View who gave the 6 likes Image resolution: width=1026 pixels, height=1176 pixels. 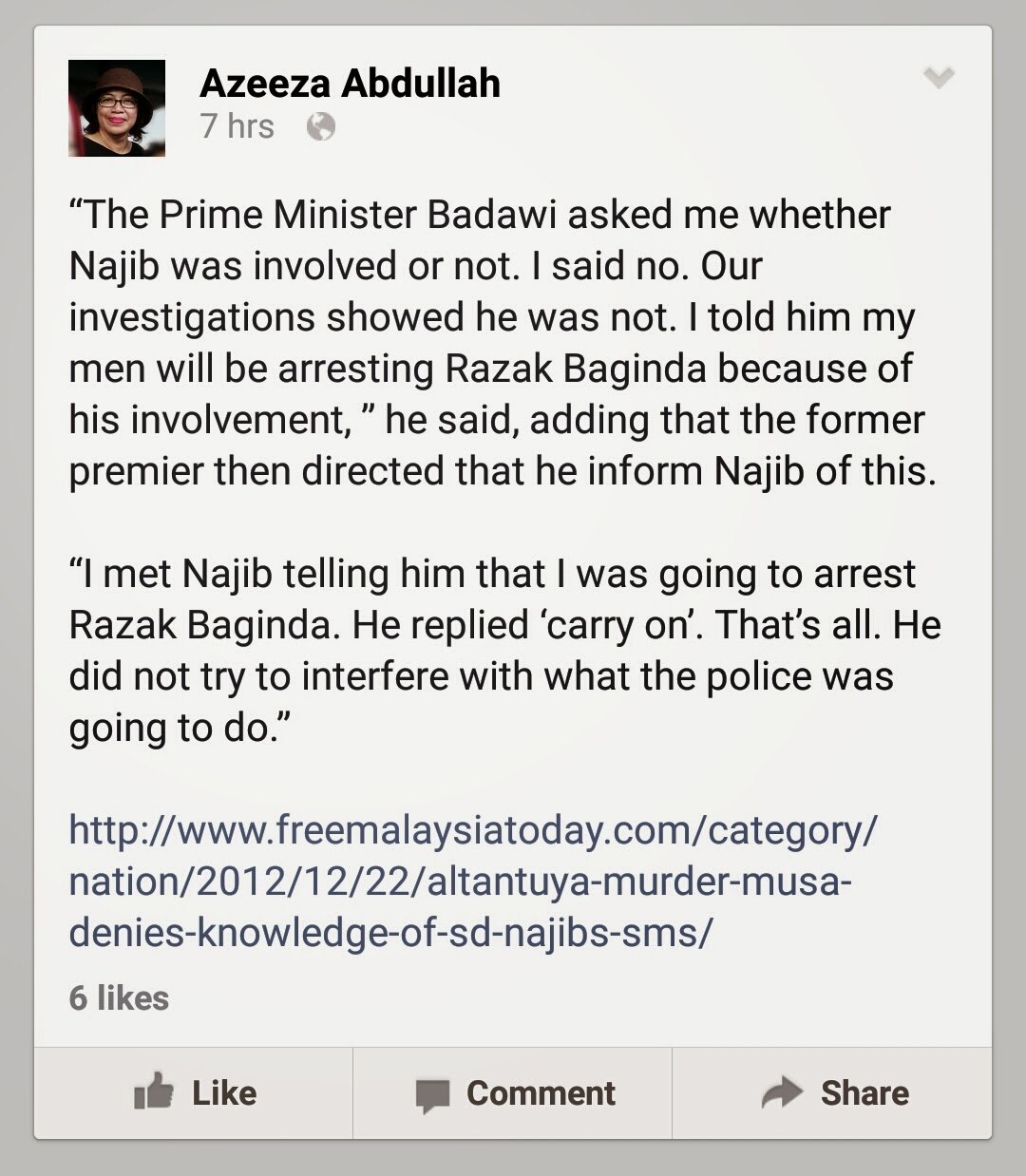119,997
